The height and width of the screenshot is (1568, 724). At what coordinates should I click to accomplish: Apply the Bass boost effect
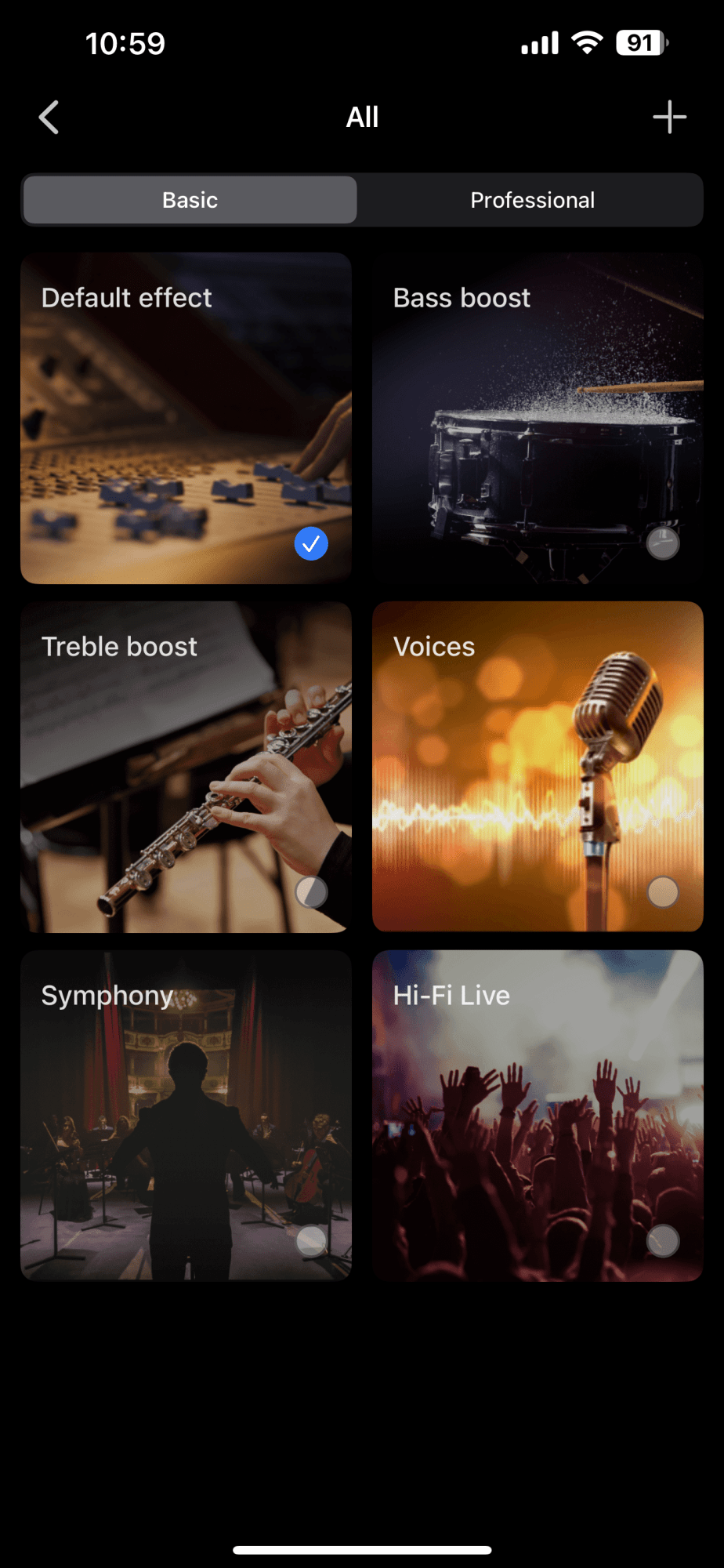pos(538,418)
